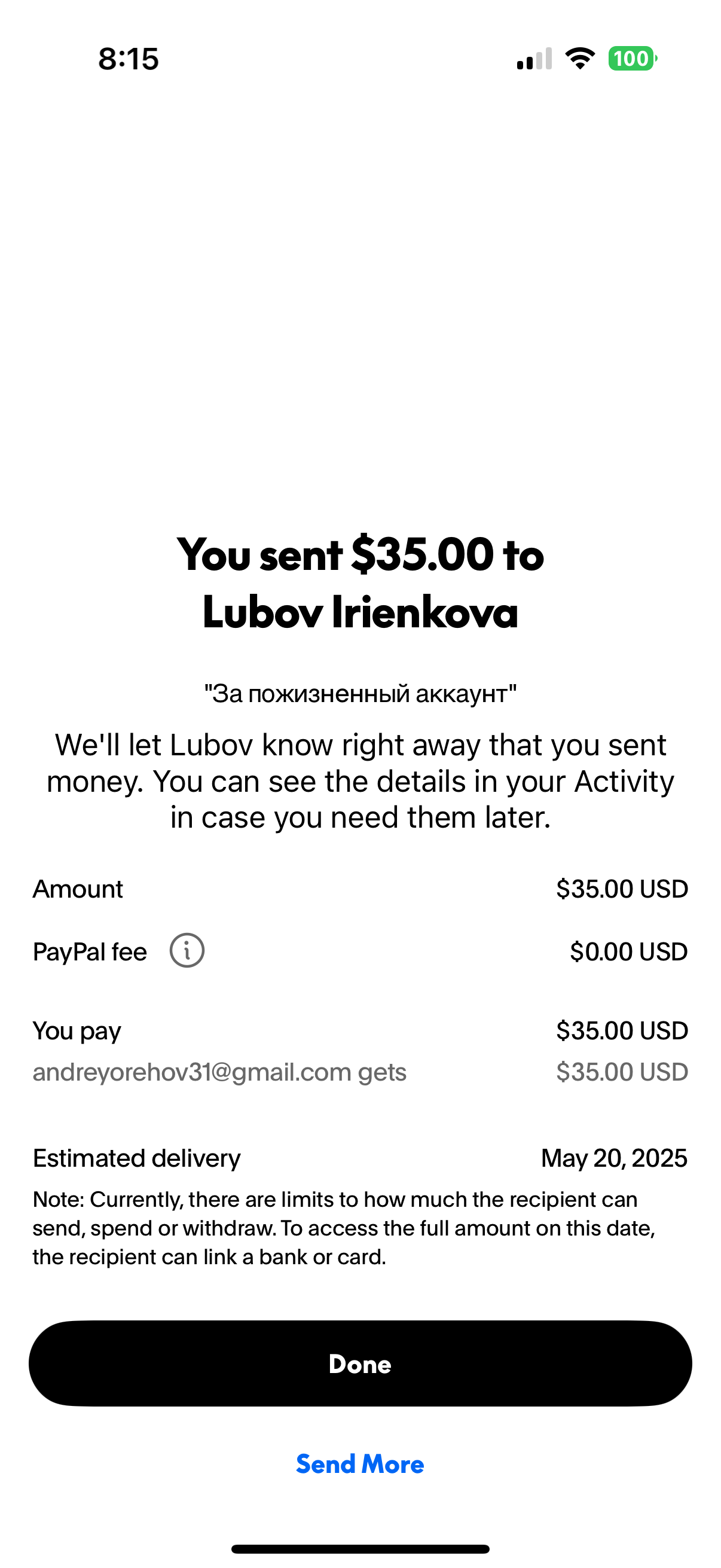This screenshot has width=721, height=1568.
Task: Tap the PayPal fee info icon
Action: 187,950
